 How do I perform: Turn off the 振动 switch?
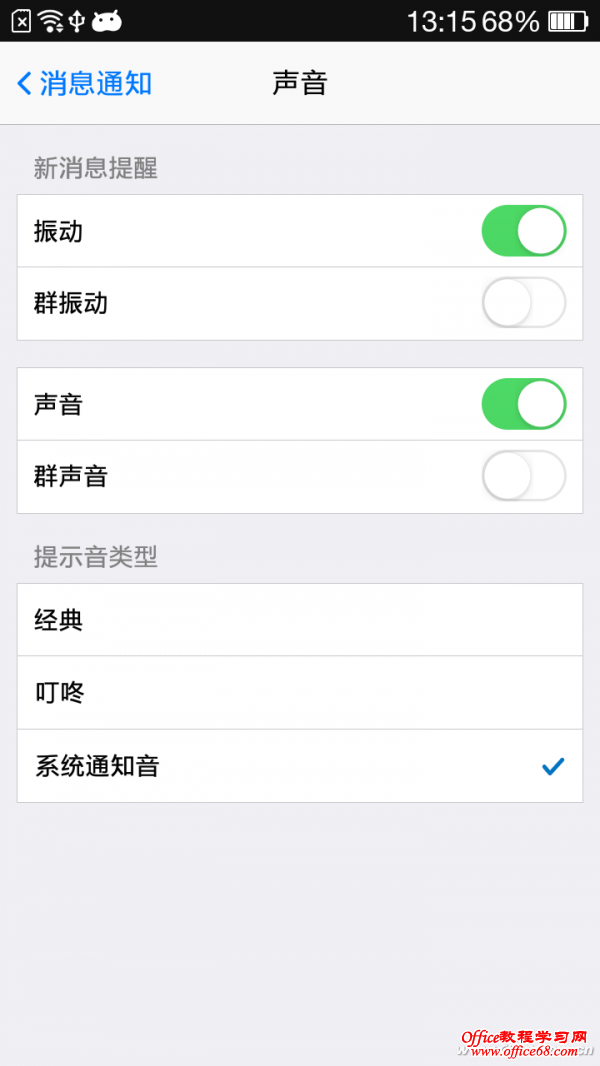point(523,231)
